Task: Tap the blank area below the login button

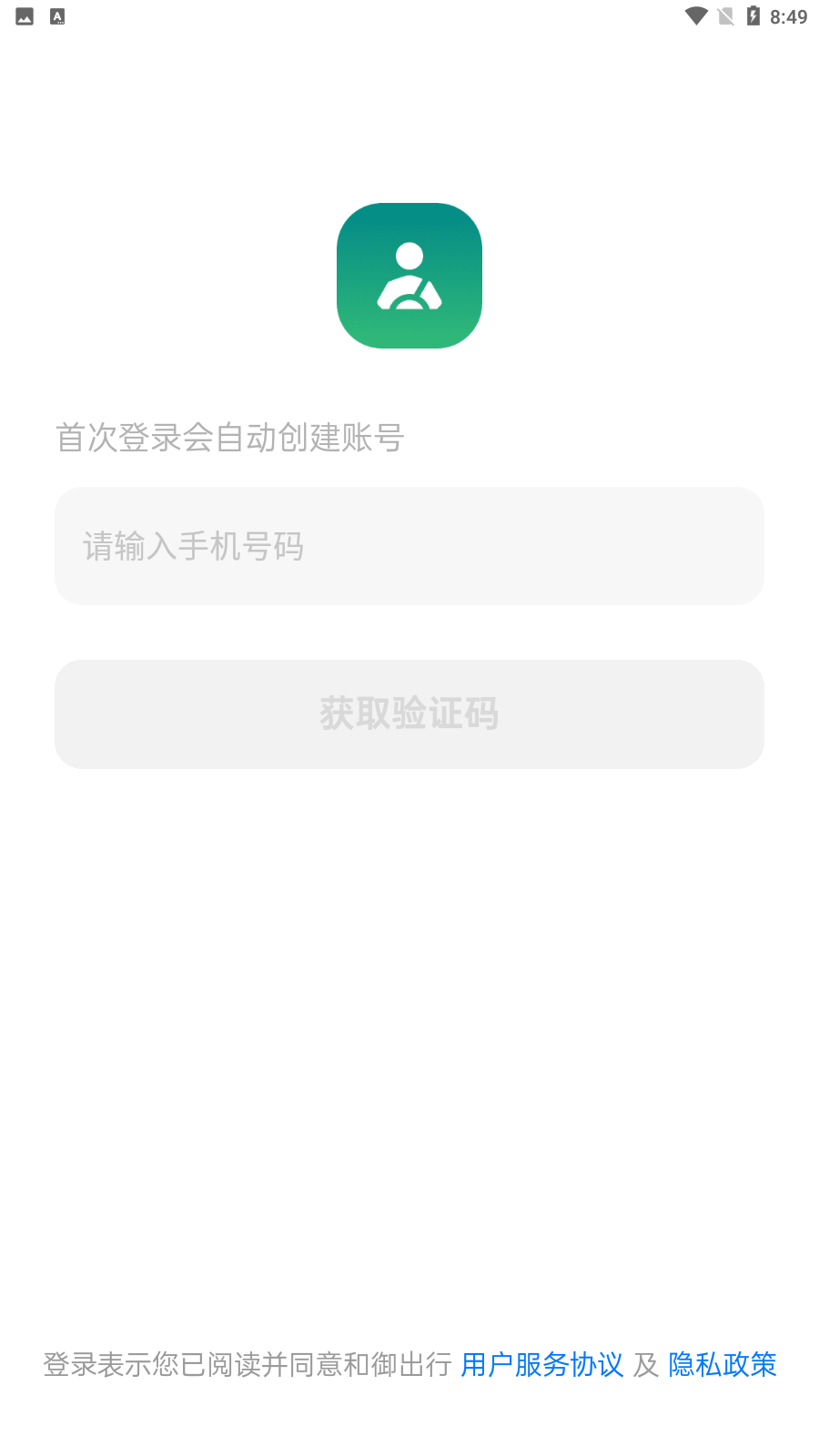Action: [409, 1001]
